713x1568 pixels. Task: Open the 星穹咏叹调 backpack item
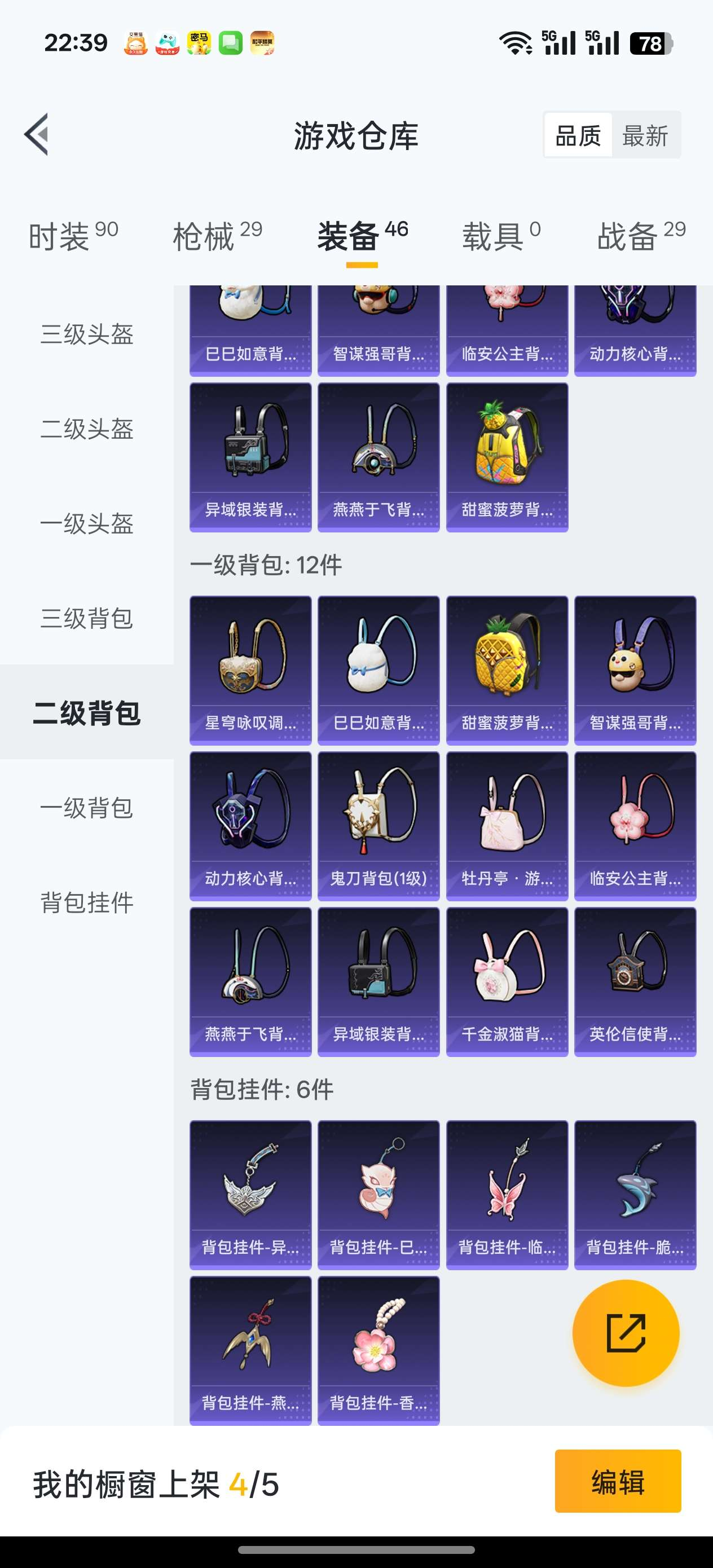(x=250, y=670)
